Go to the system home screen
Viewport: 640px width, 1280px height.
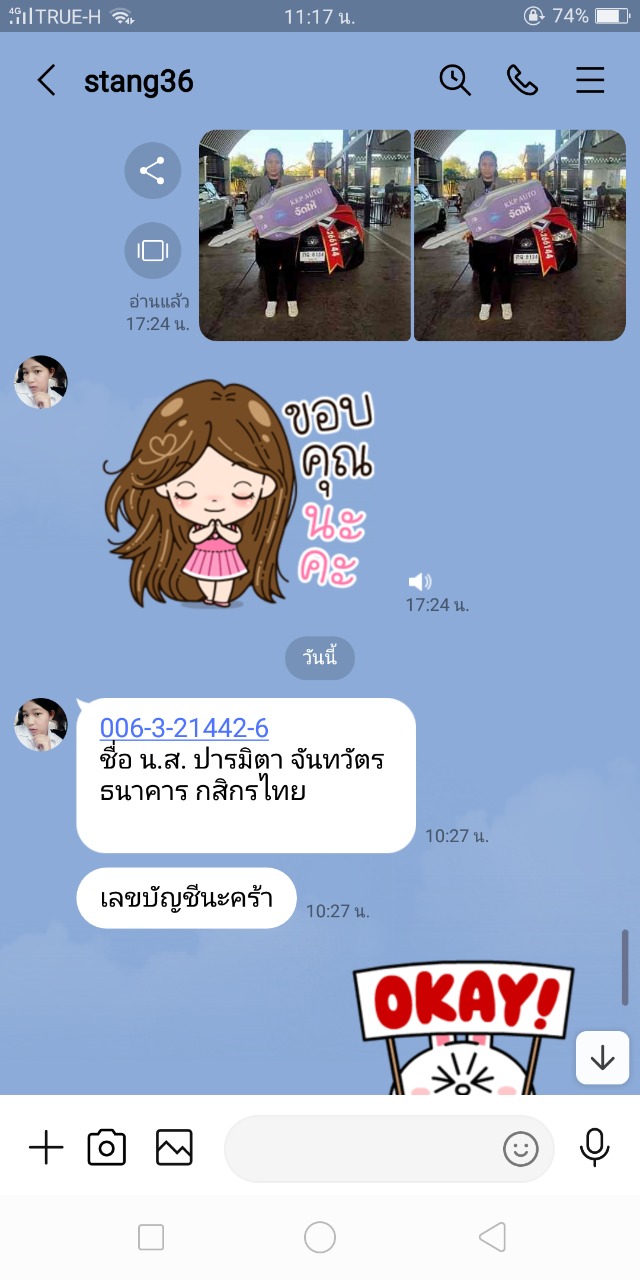tap(320, 1238)
